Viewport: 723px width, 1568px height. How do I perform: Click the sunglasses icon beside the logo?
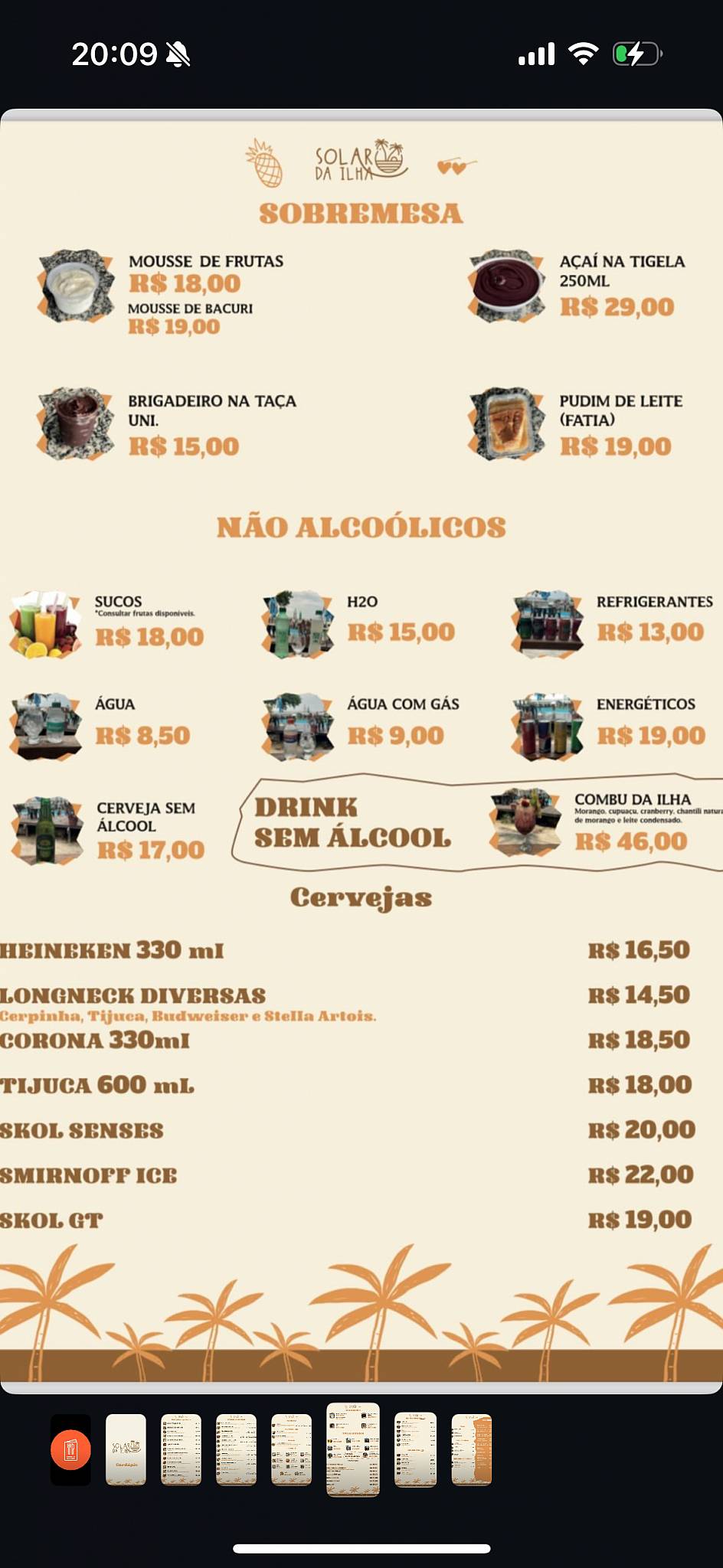[x=454, y=165]
